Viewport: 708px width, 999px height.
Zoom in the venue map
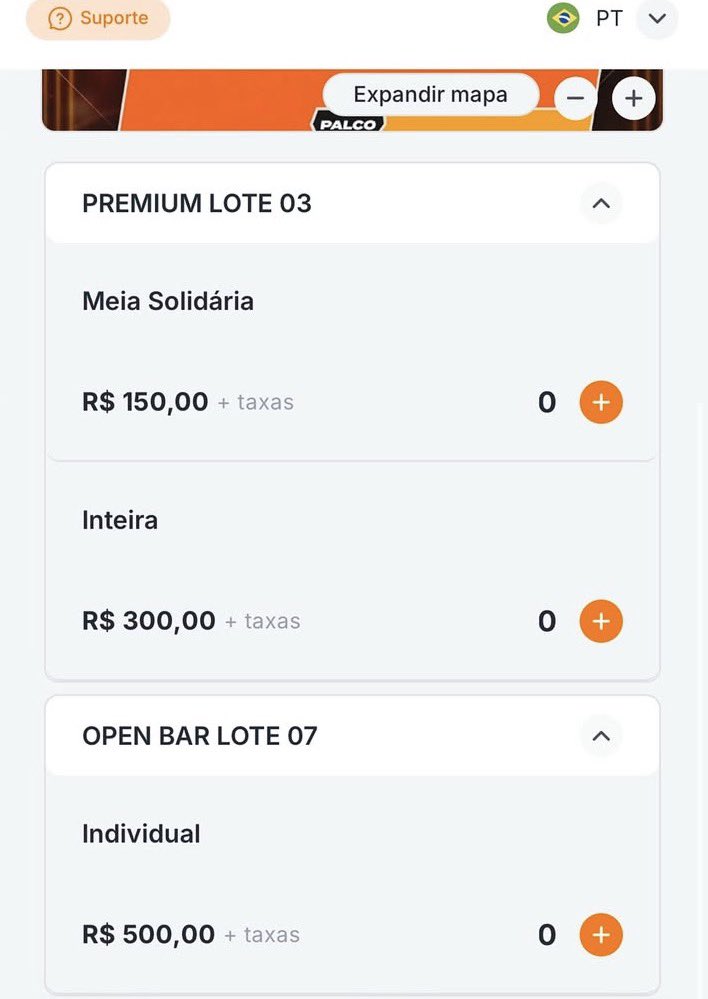633,99
